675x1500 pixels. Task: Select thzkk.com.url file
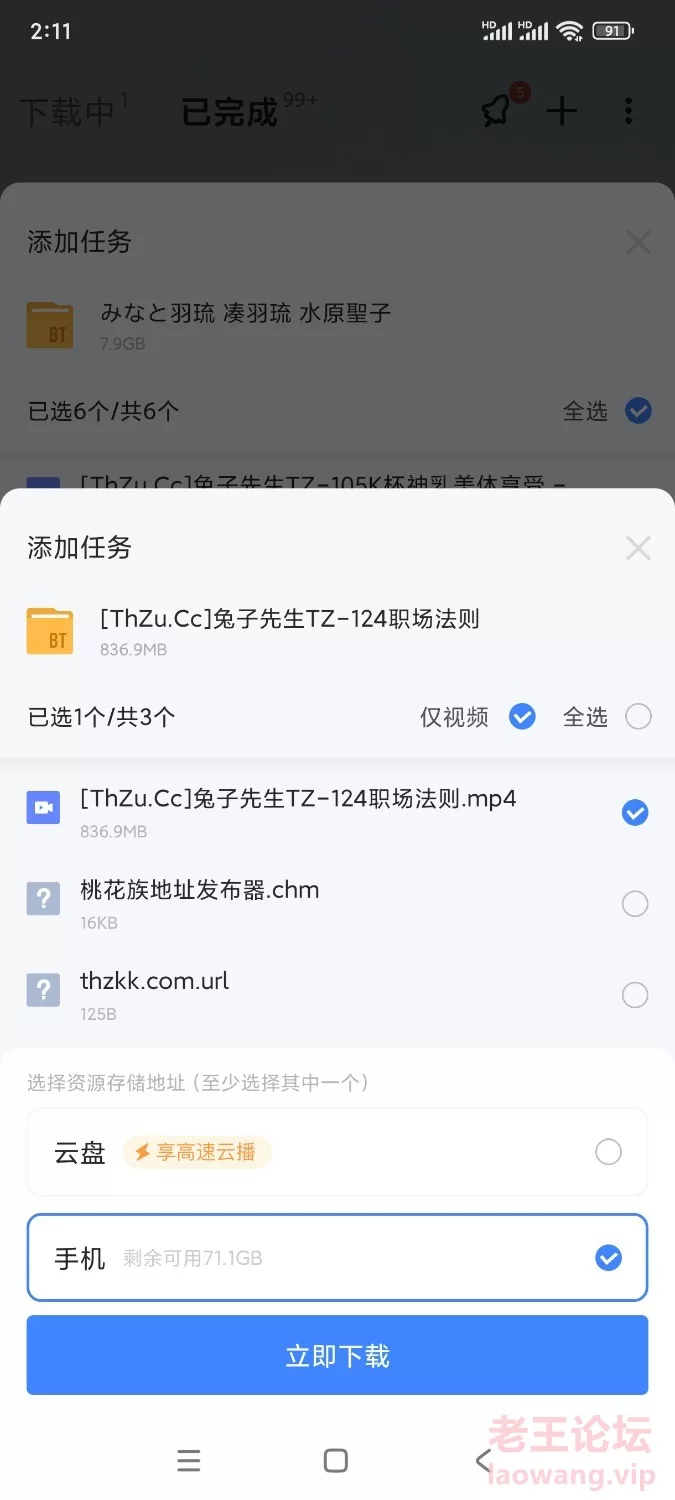(634, 995)
